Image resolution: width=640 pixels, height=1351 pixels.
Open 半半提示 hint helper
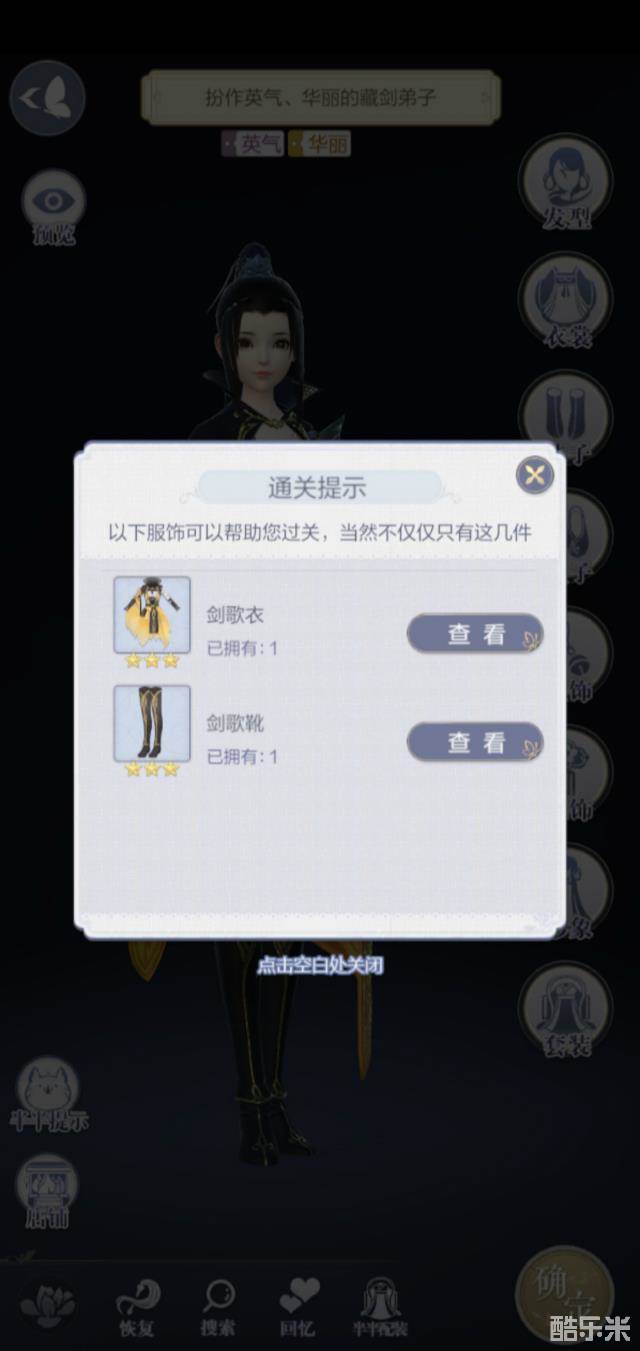(48, 1092)
